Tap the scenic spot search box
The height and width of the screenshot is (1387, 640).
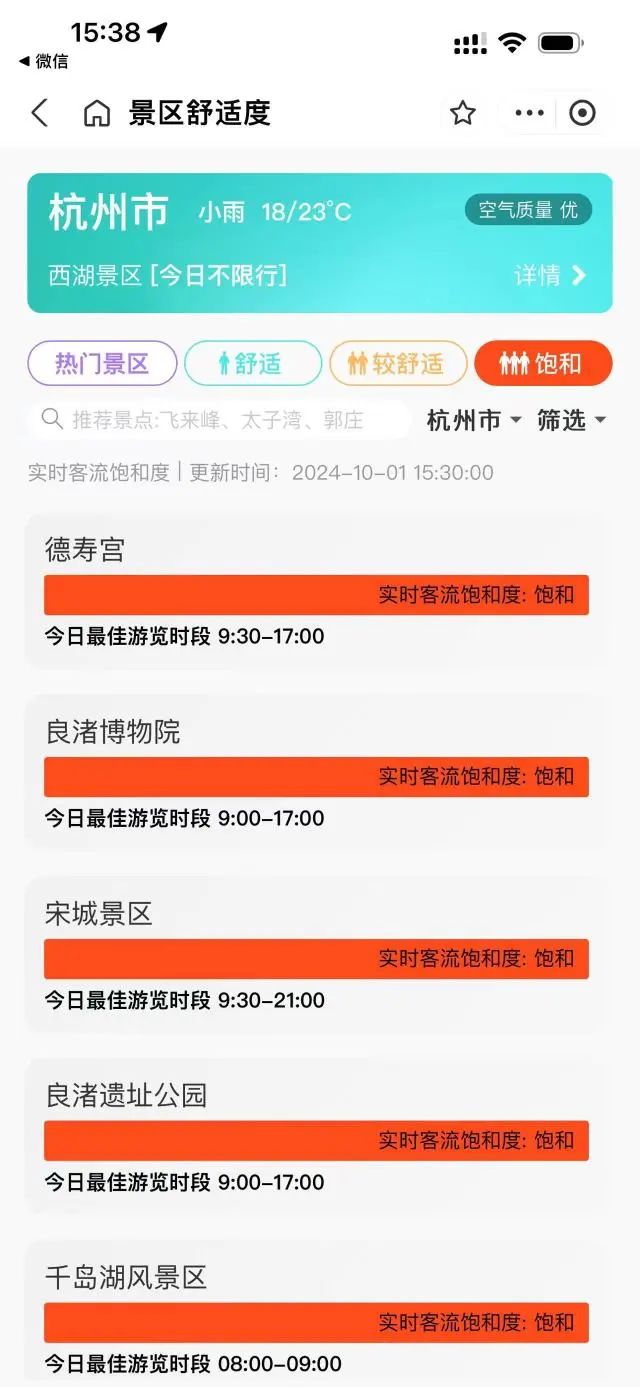(x=220, y=420)
